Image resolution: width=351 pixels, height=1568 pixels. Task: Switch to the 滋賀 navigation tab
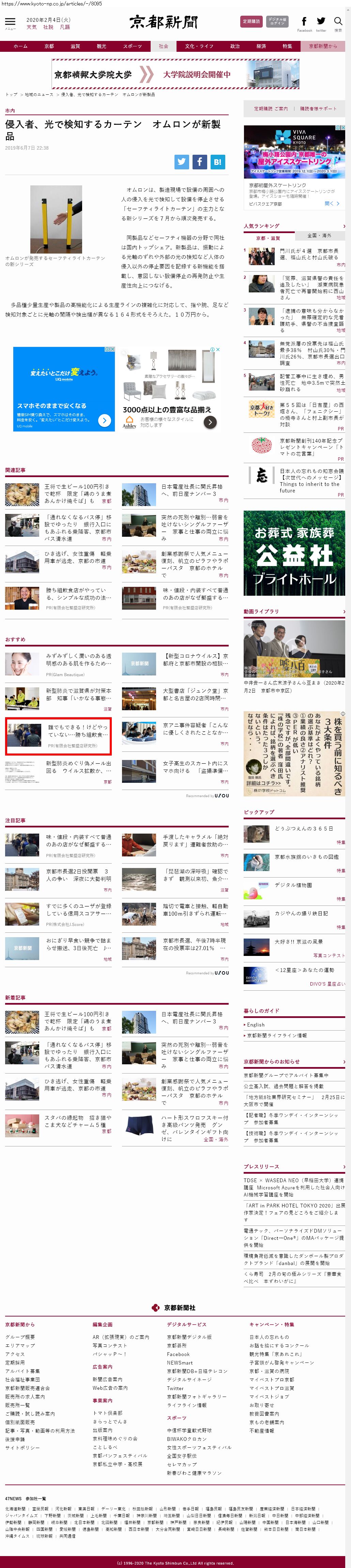(x=75, y=46)
